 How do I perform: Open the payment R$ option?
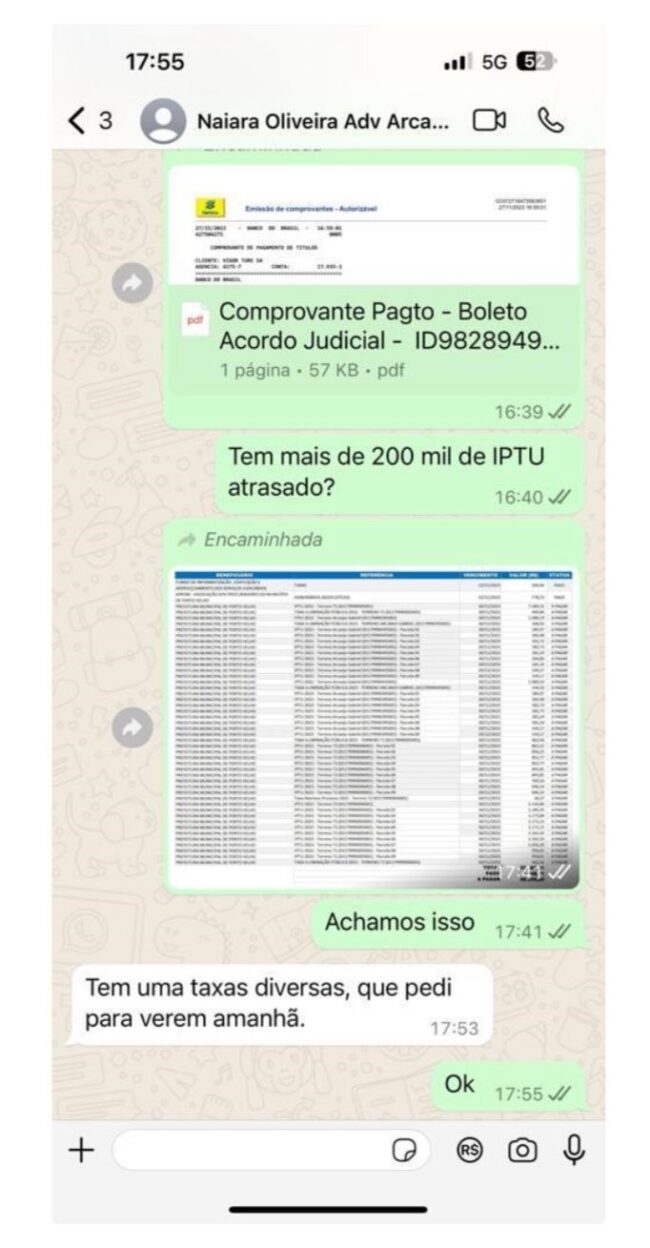coord(469,1151)
